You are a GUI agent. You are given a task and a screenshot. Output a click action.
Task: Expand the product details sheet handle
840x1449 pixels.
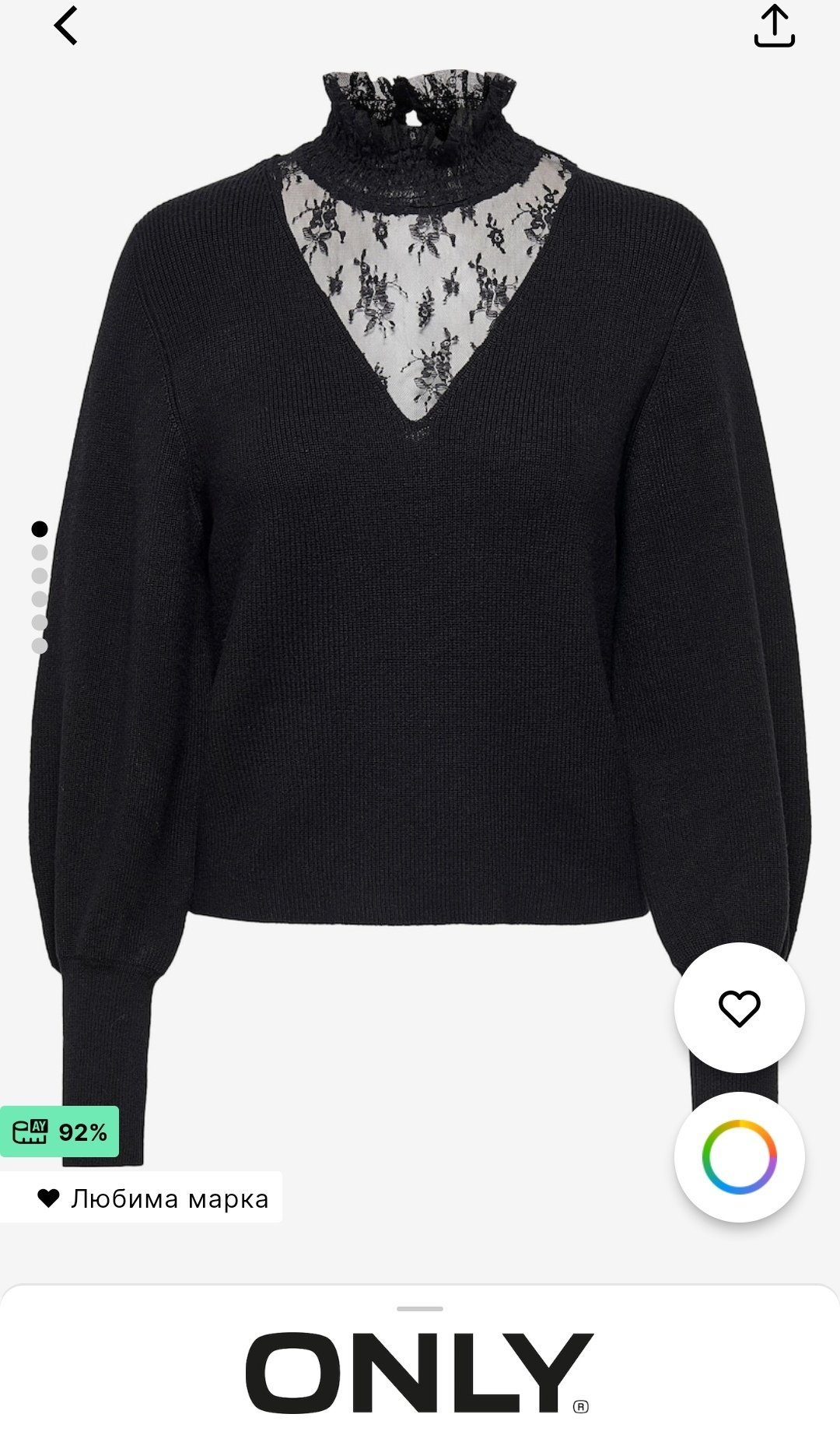pyautogui.click(x=420, y=1309)
